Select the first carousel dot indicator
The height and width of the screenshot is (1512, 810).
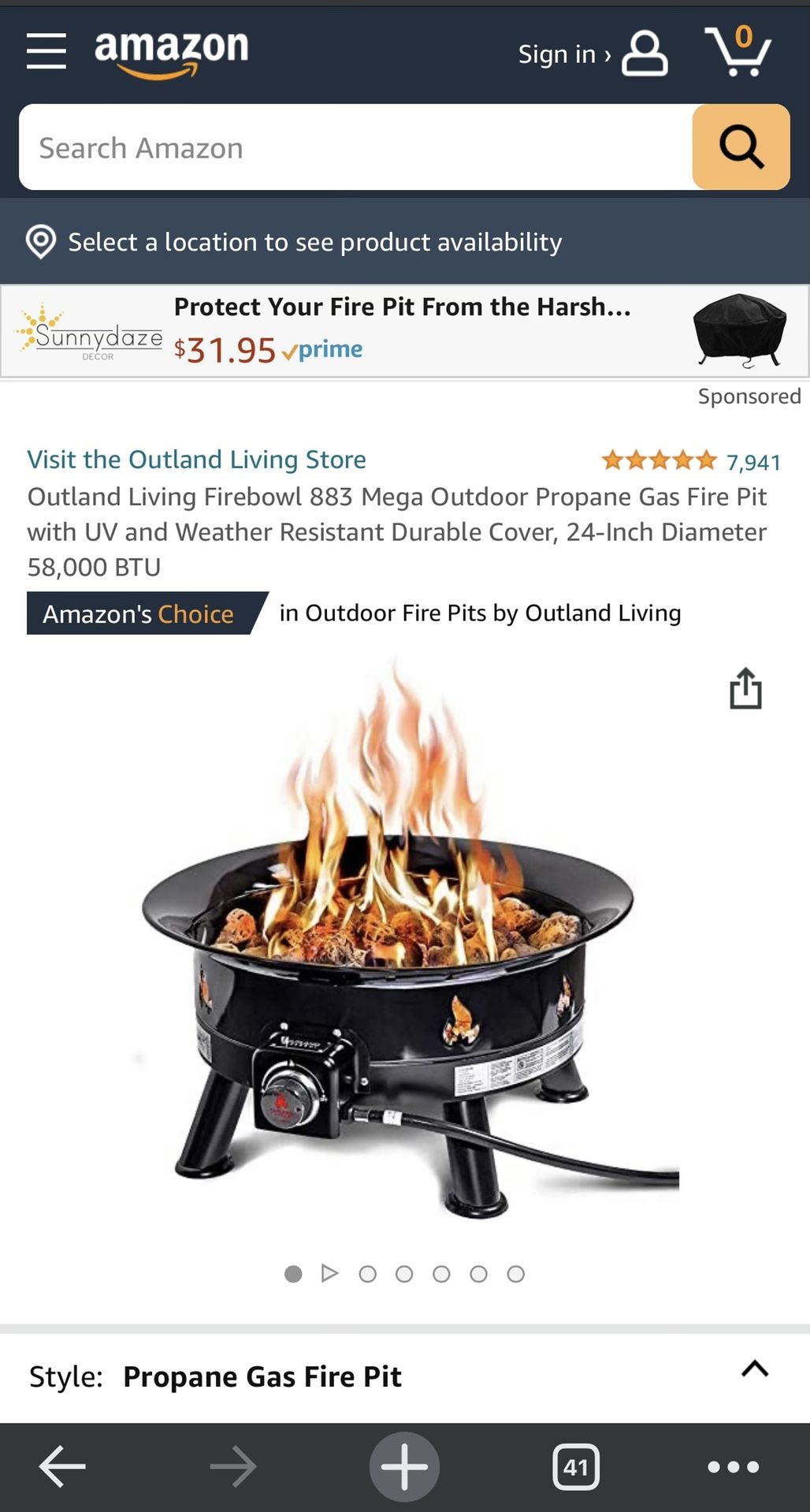pos(292,1273)
